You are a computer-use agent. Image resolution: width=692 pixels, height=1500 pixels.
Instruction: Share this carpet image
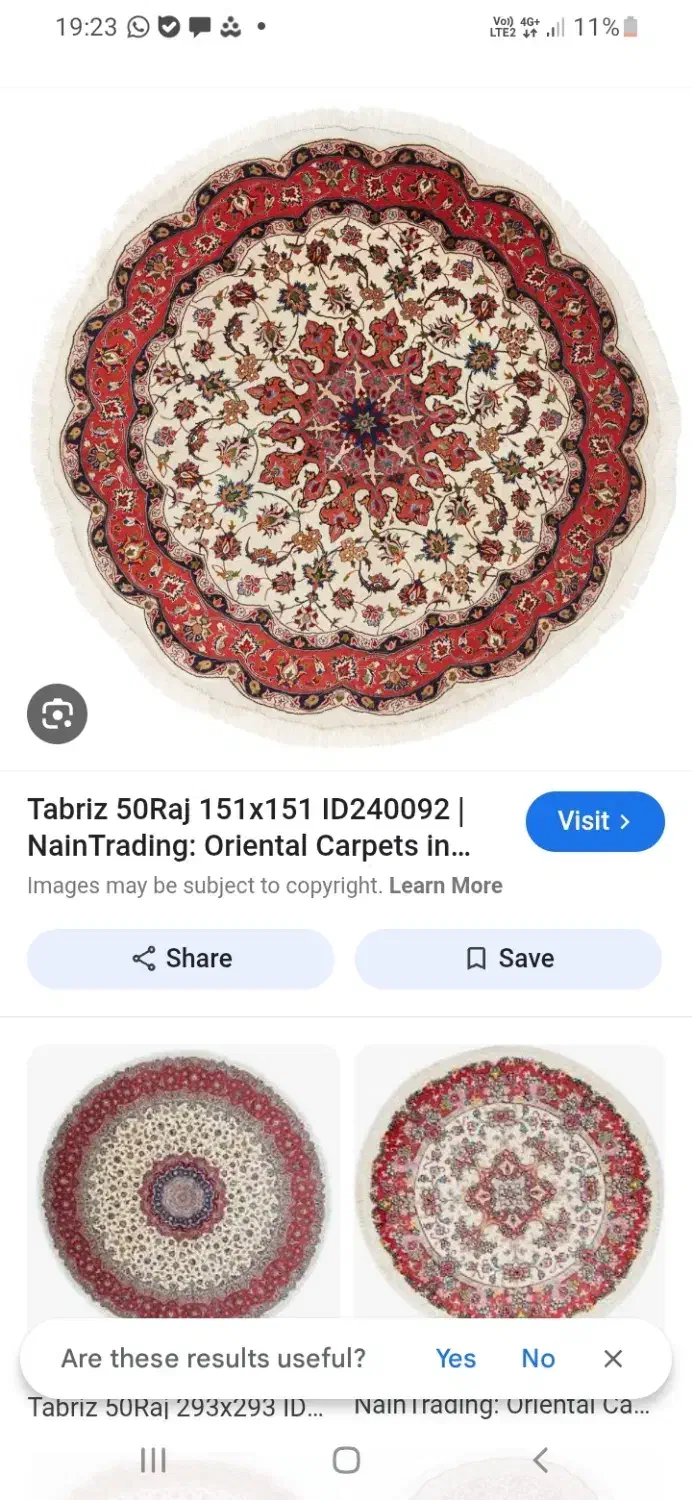pos(181,958)
